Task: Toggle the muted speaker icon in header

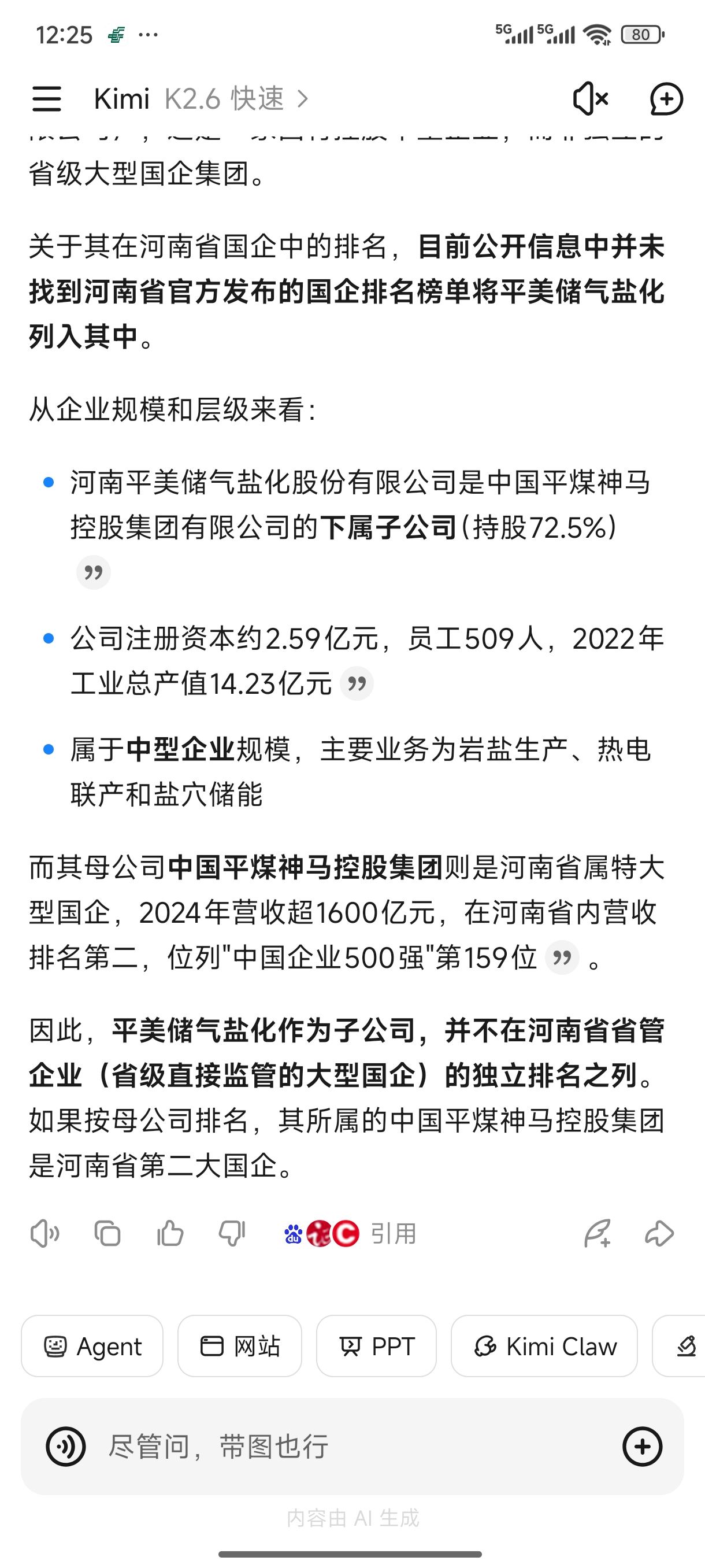Action: point(589,99)
